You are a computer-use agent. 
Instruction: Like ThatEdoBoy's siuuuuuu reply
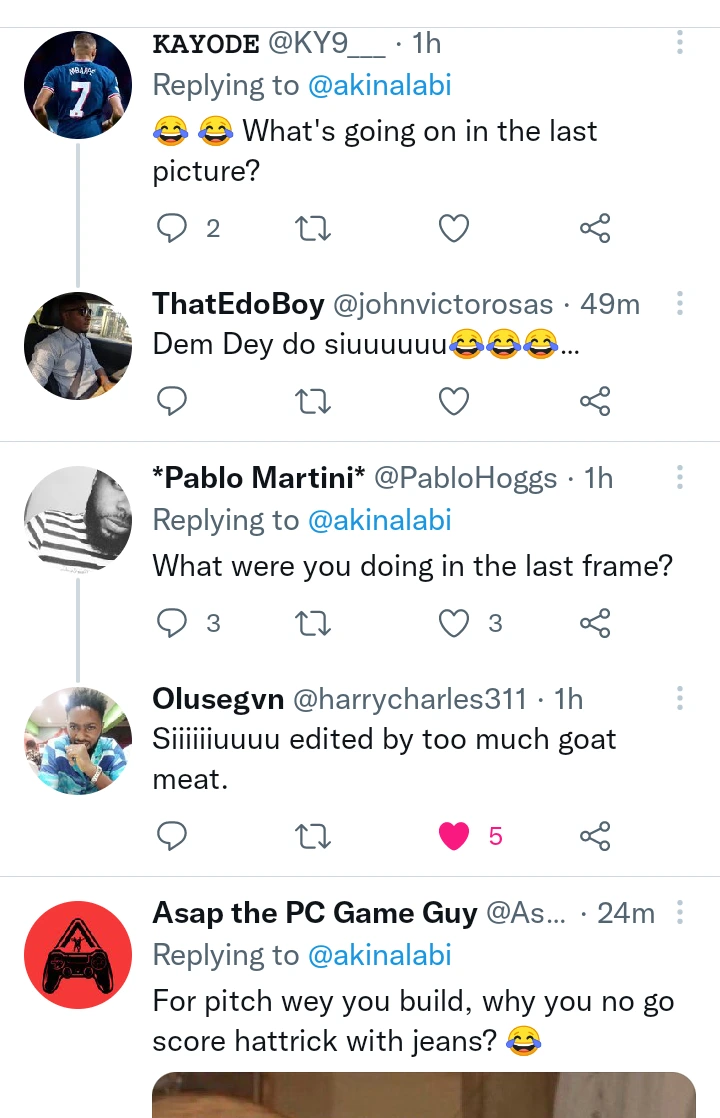454,401
